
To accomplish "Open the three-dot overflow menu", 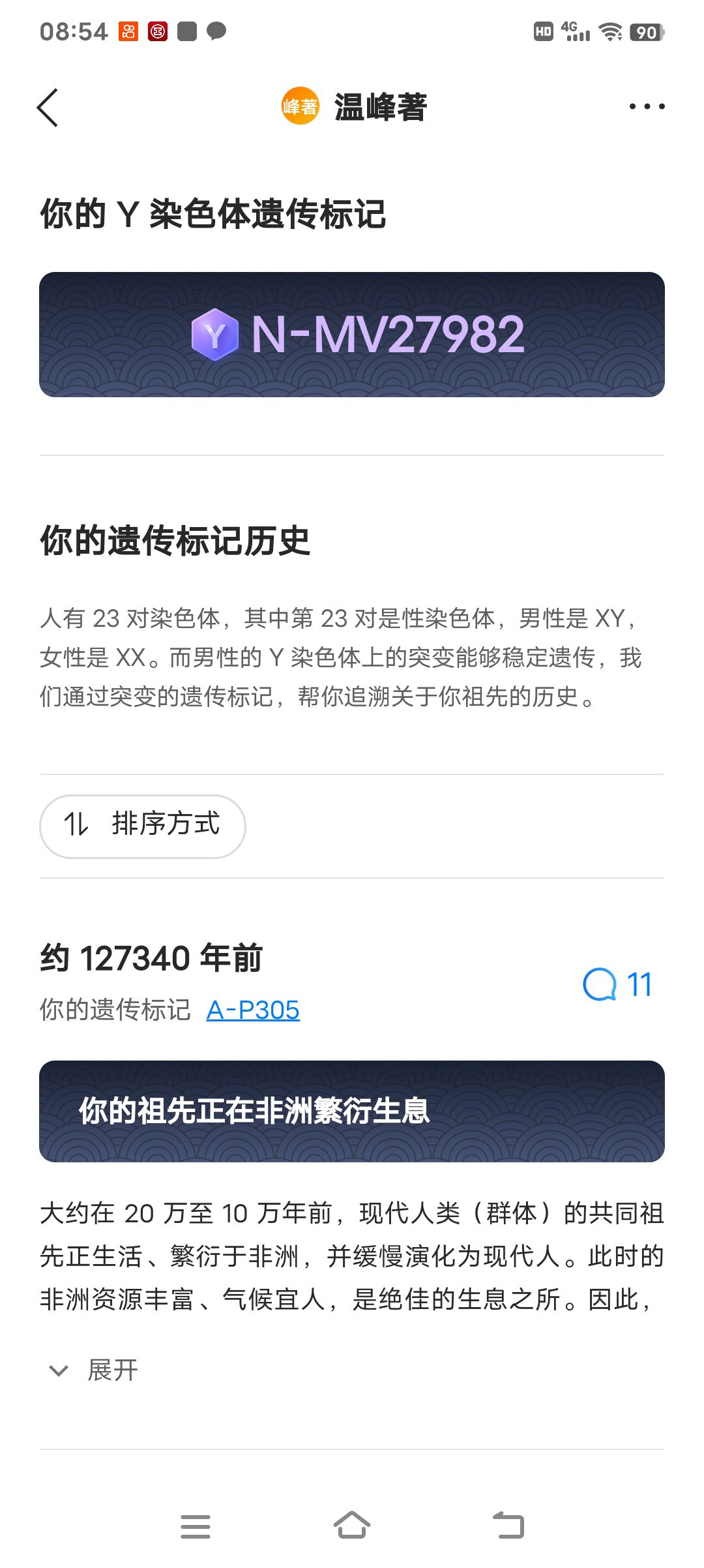I will tap(647, 106).
